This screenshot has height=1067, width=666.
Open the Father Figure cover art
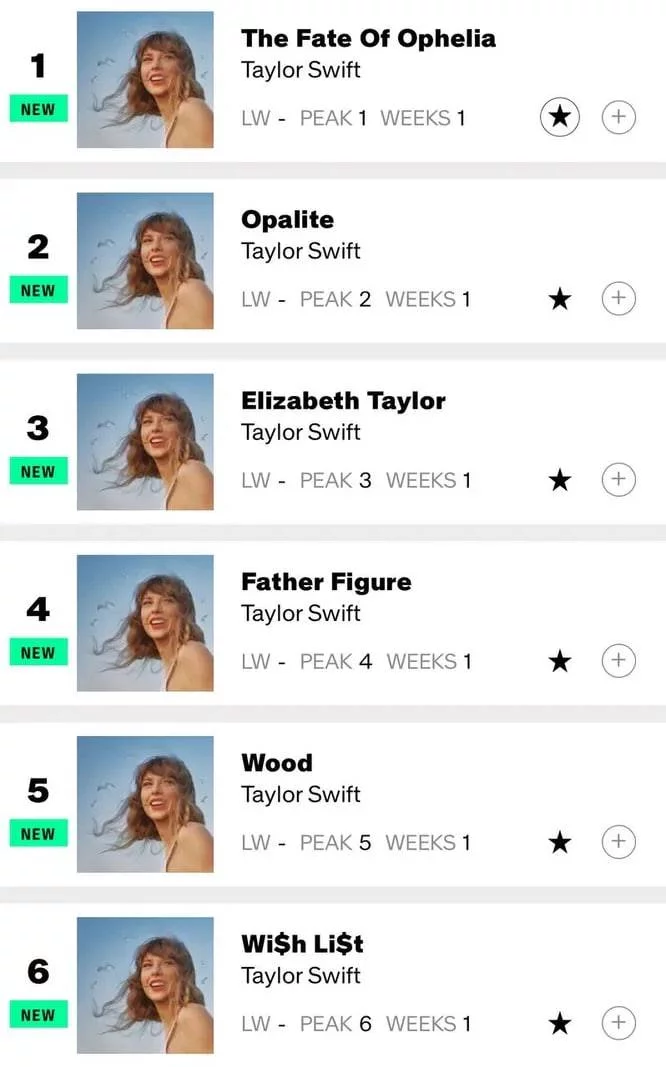[145, 623]
